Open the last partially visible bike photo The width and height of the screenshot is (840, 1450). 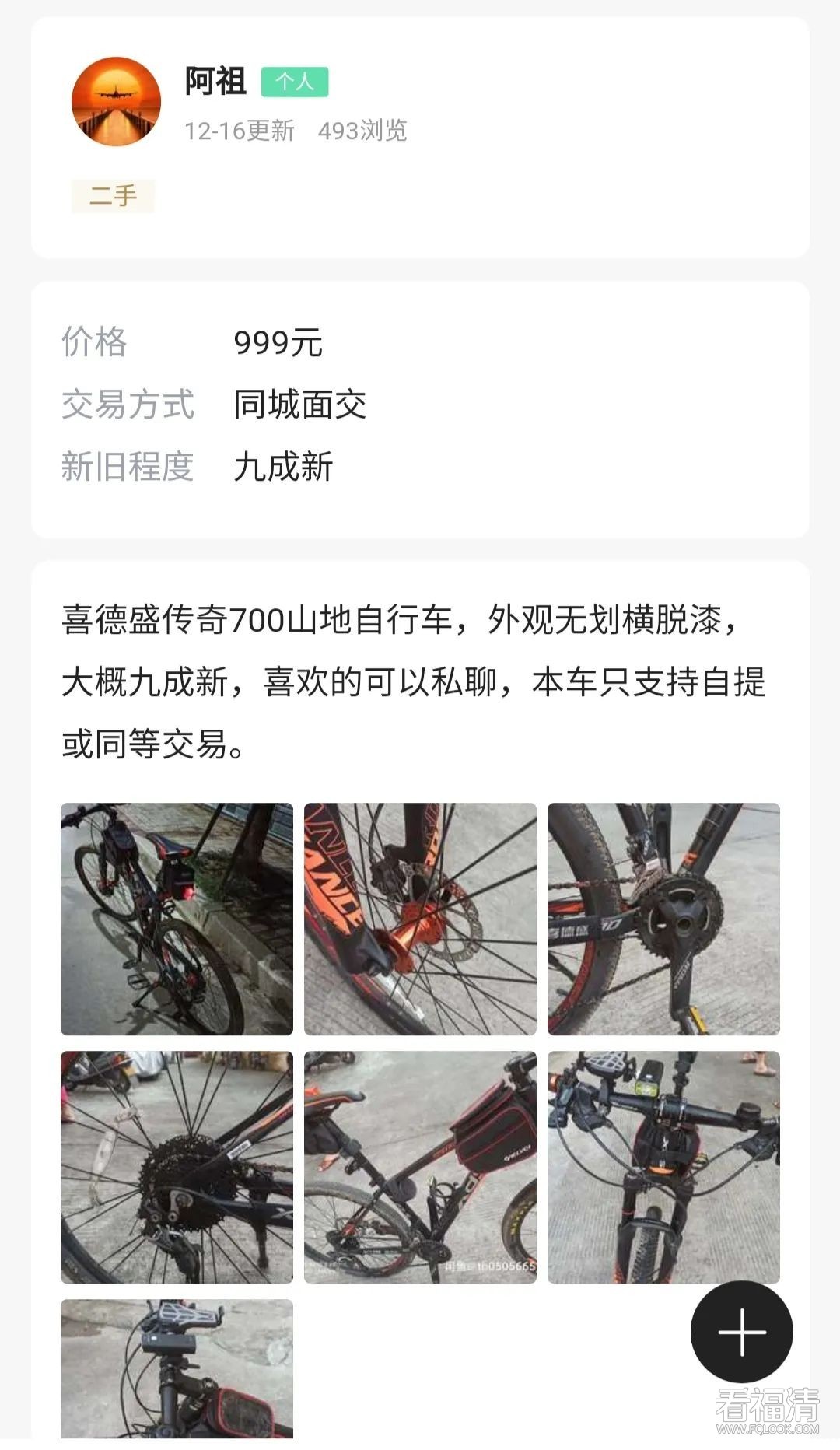(177, 1369)
